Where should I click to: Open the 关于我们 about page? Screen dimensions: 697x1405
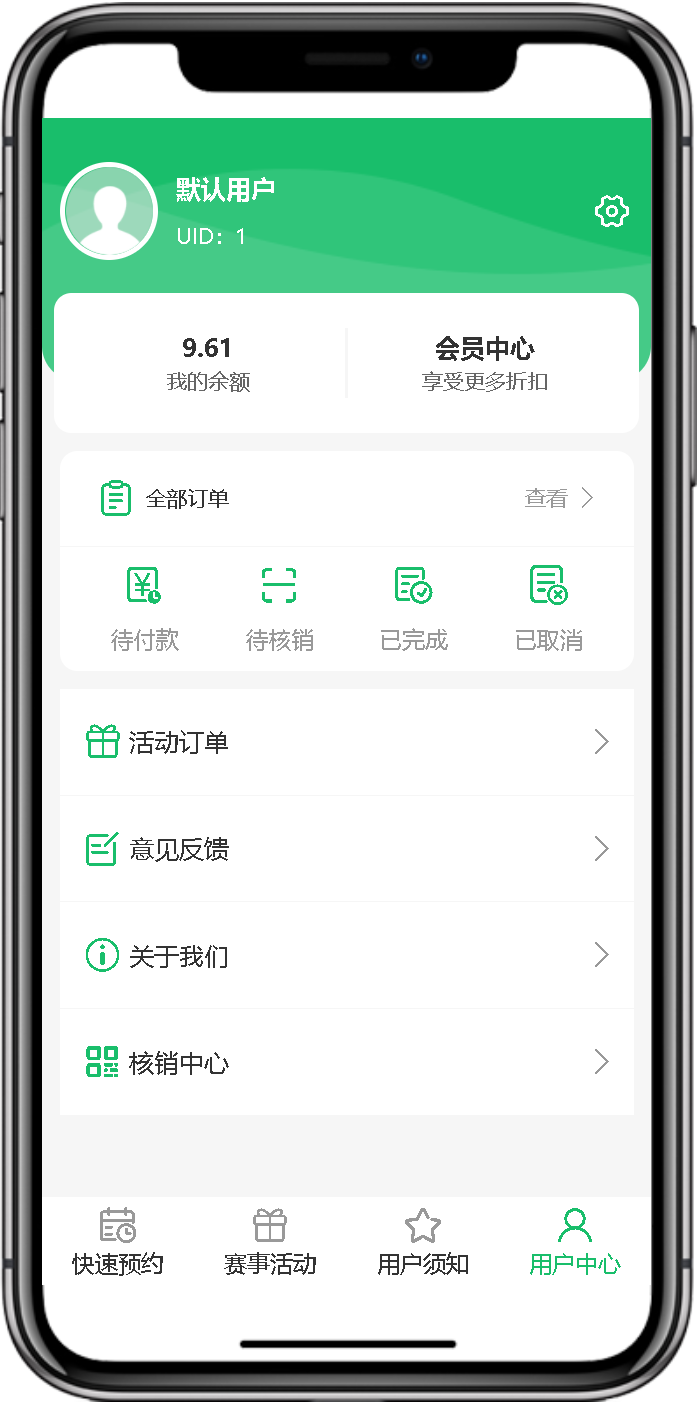point(346,956)
